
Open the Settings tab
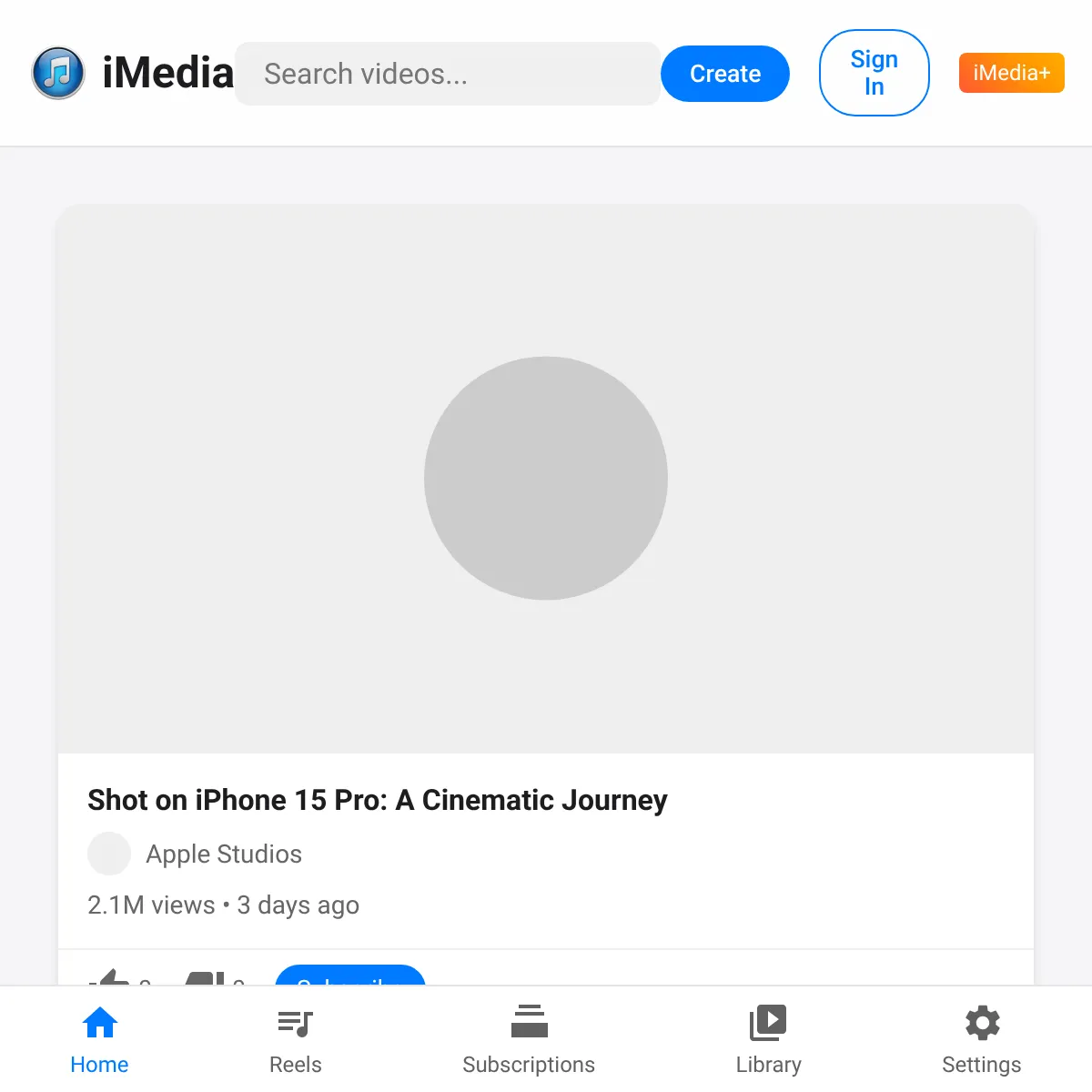click(982, 1040)
